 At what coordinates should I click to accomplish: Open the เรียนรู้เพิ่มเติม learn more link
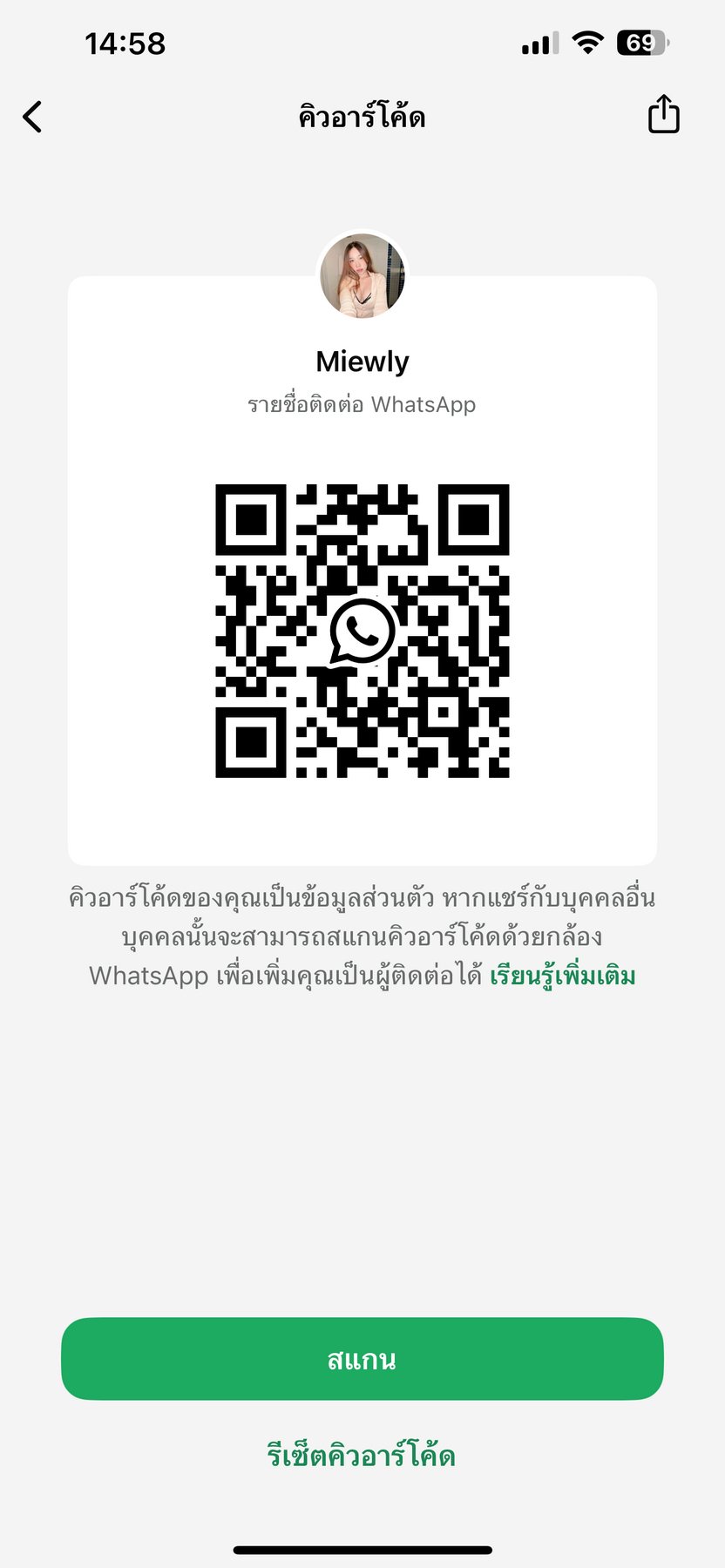[x=562, y=976]
